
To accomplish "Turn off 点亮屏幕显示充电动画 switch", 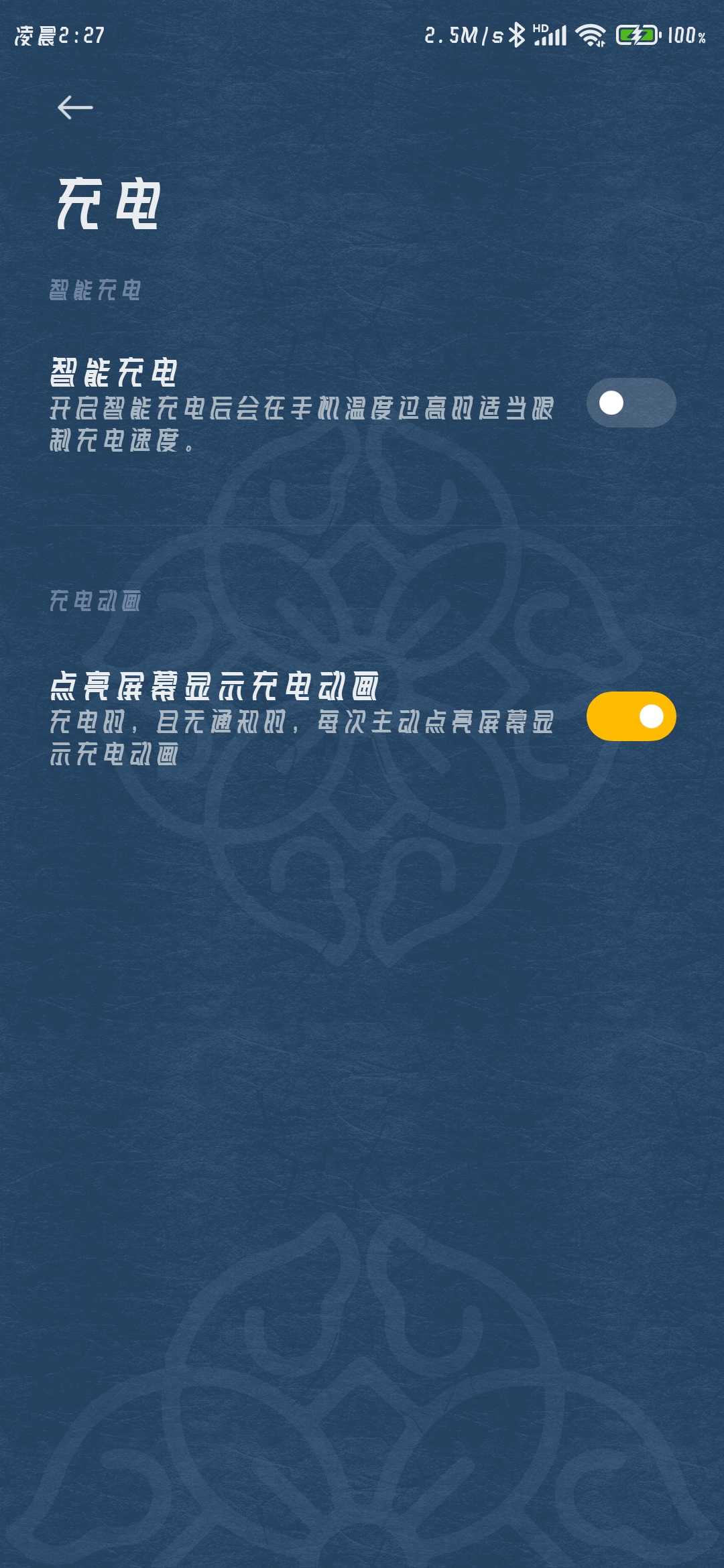I will (631, 716).
